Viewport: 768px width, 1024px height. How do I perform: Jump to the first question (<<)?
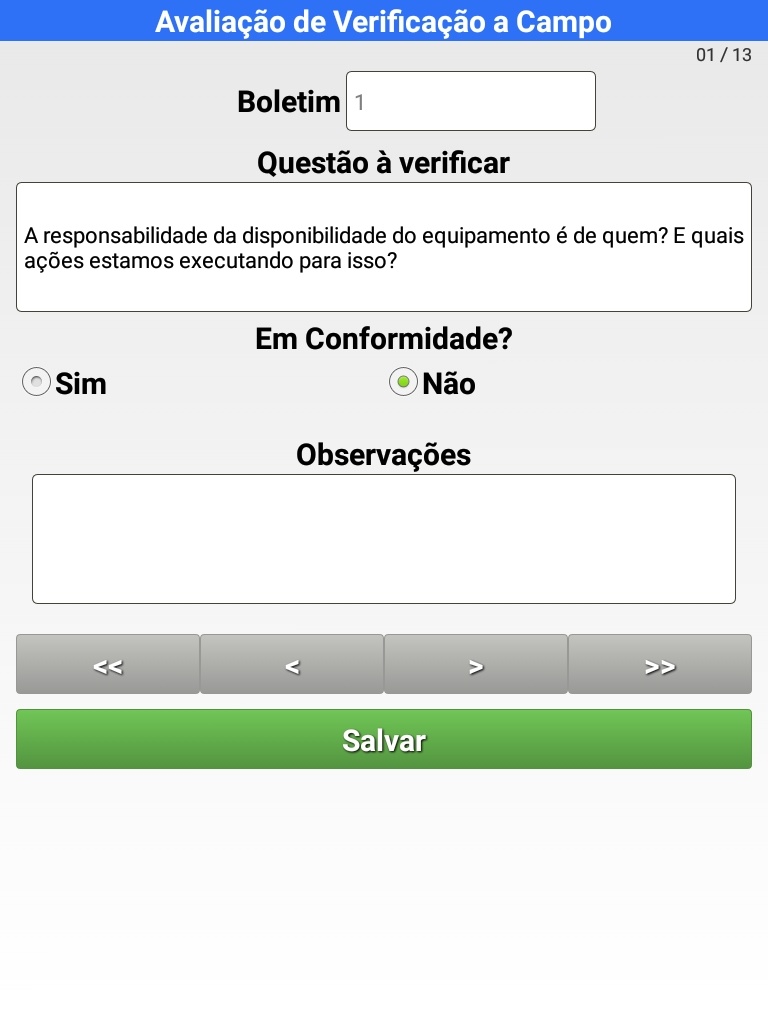108,665
